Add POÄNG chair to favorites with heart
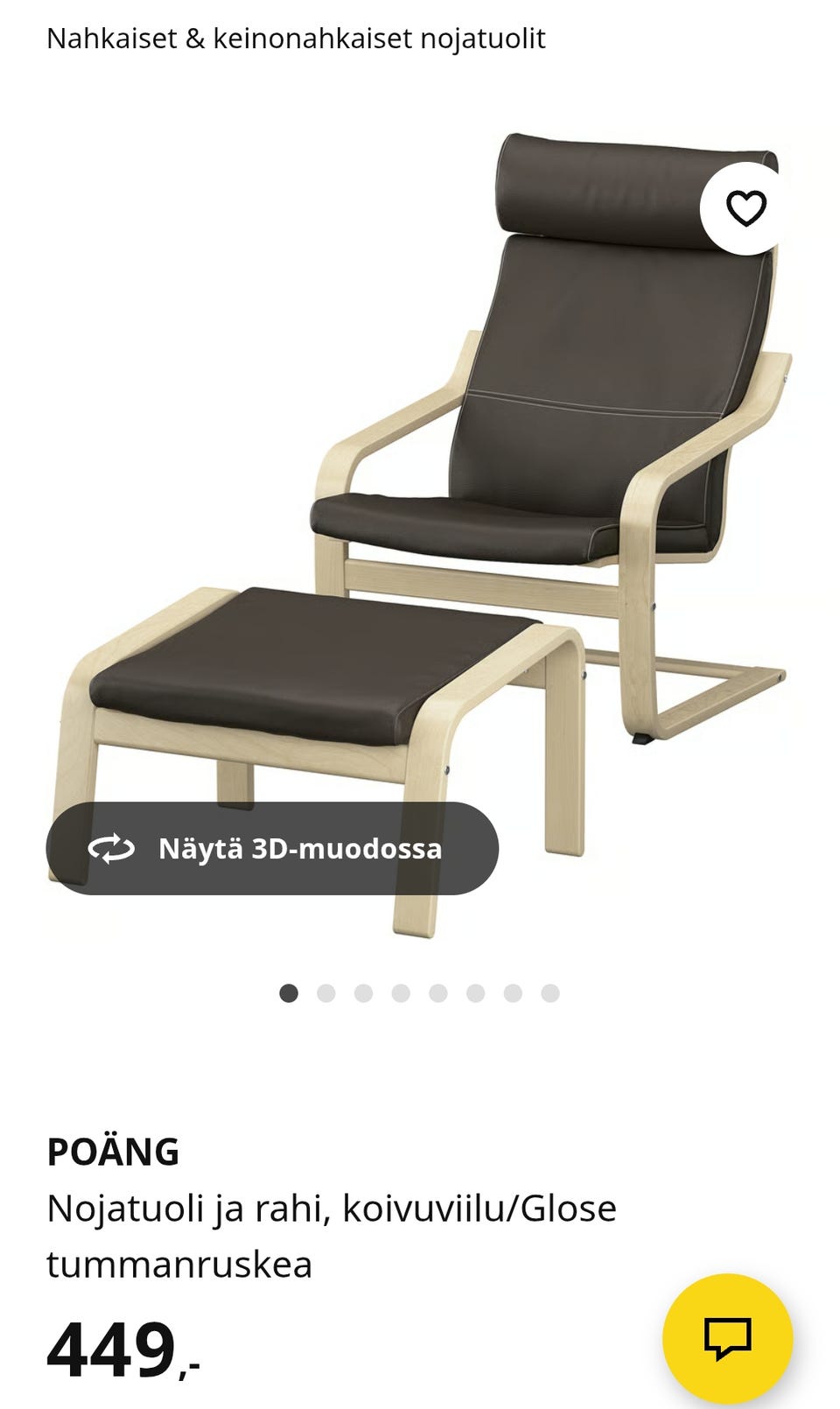840x1409 pixels. 746,208
